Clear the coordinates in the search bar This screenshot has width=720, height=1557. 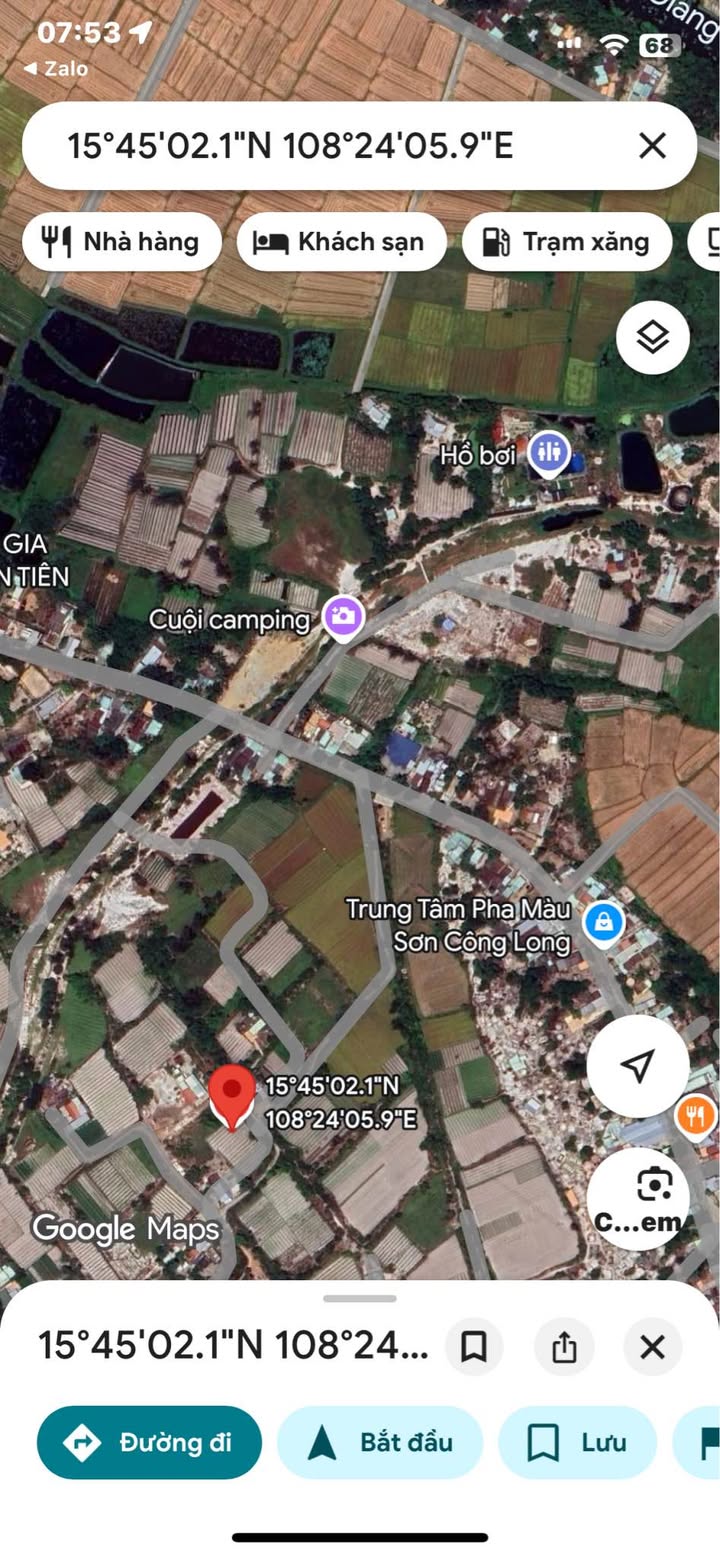click(652, 146)
